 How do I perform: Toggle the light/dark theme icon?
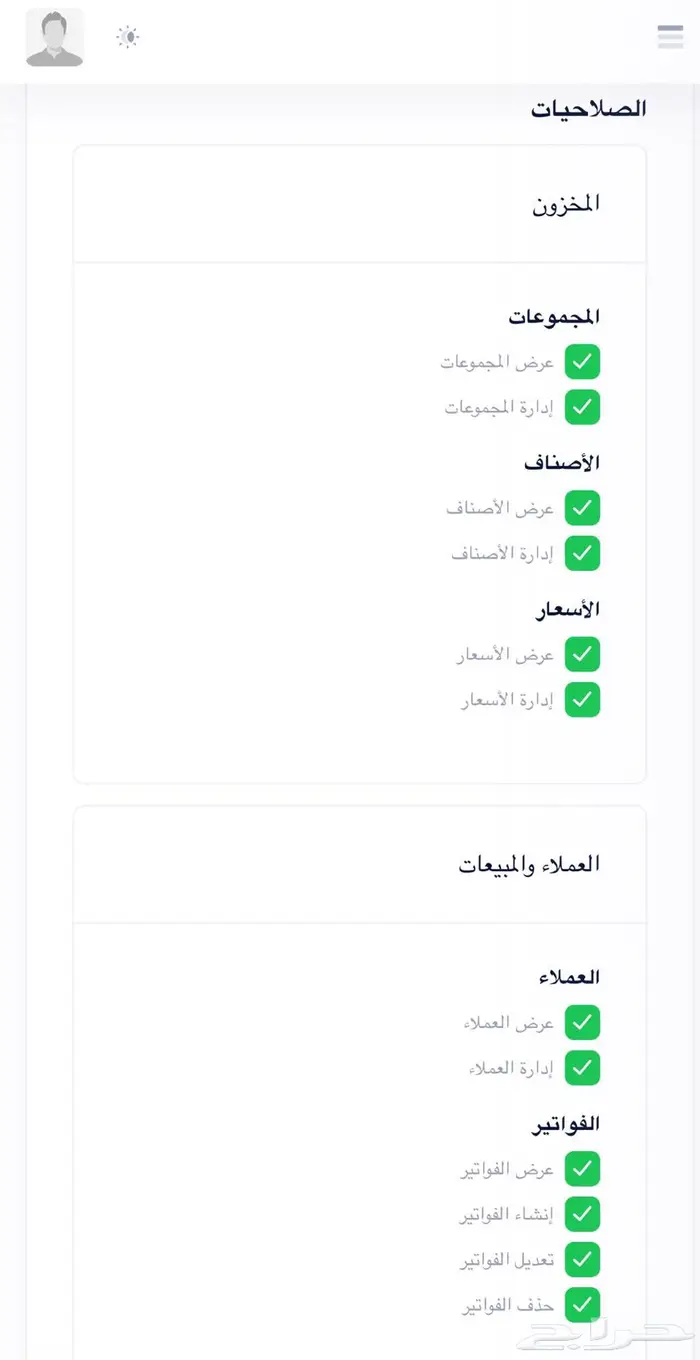128,38
